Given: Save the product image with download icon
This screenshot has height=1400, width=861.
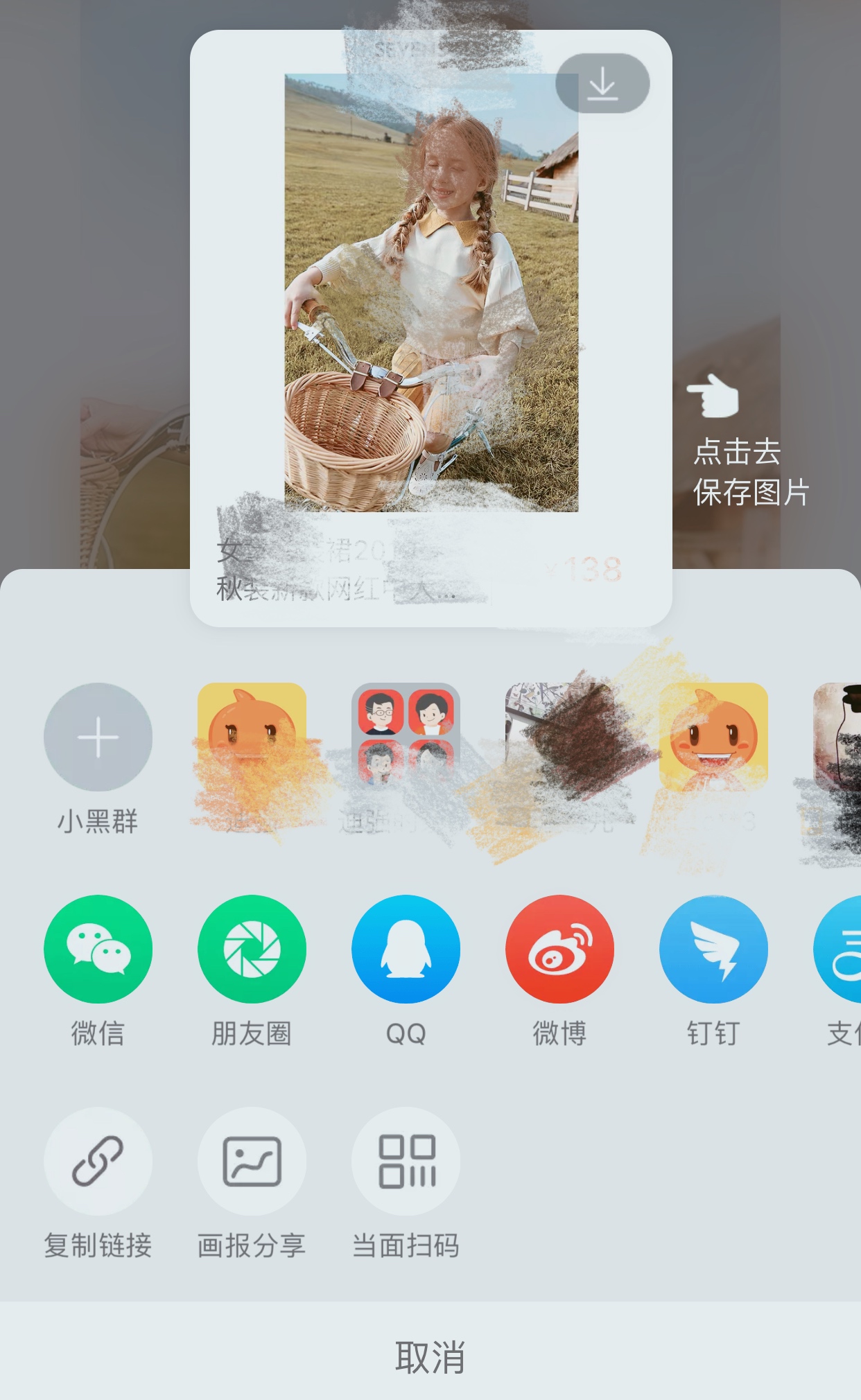Looking at the screenshot, I should tap(602, 84).
